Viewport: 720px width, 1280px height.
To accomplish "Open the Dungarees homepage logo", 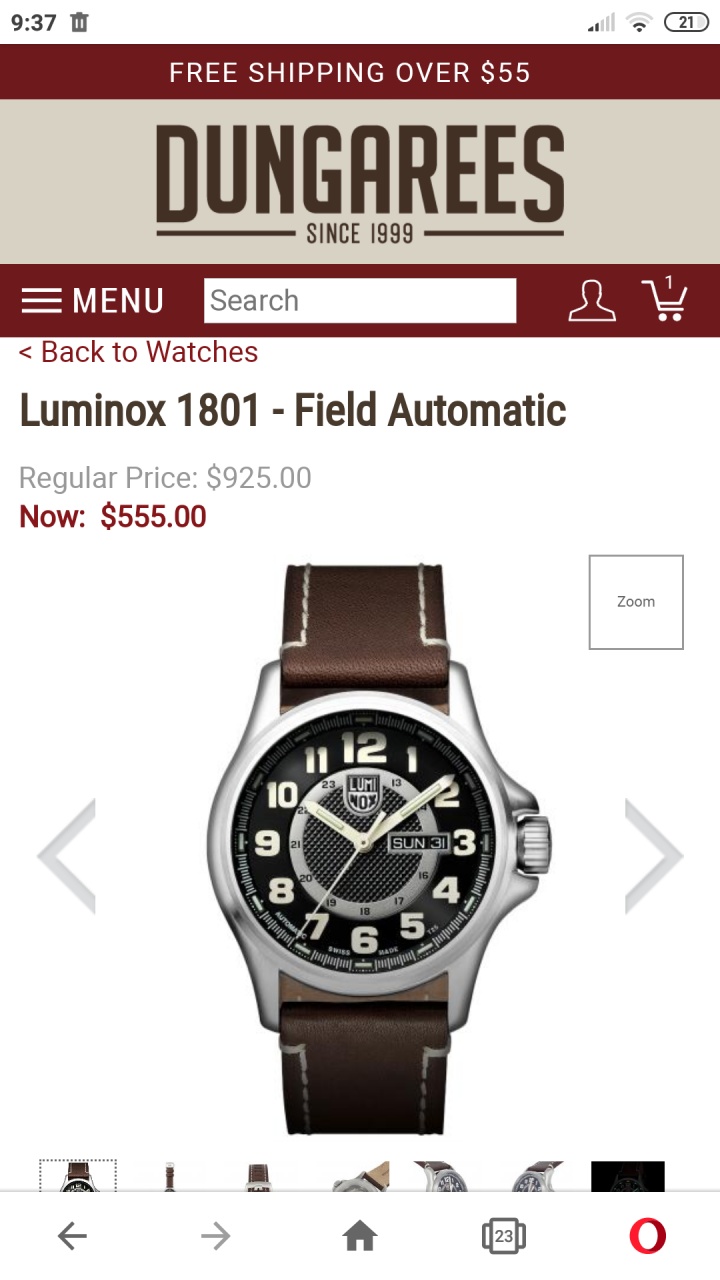I will point(360,182).
